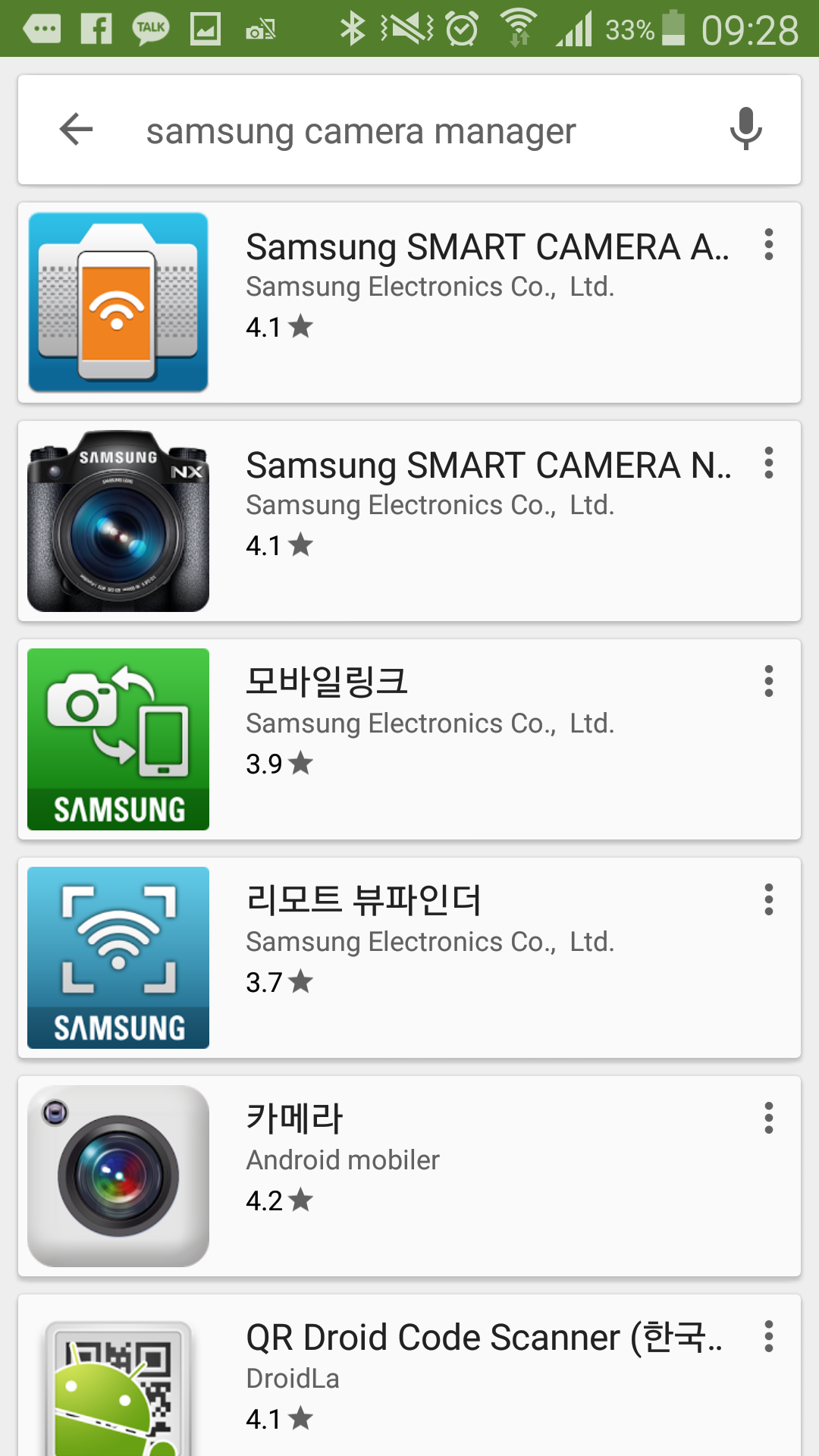Show more options for 리모트 뷰파인더

point(769,900)
